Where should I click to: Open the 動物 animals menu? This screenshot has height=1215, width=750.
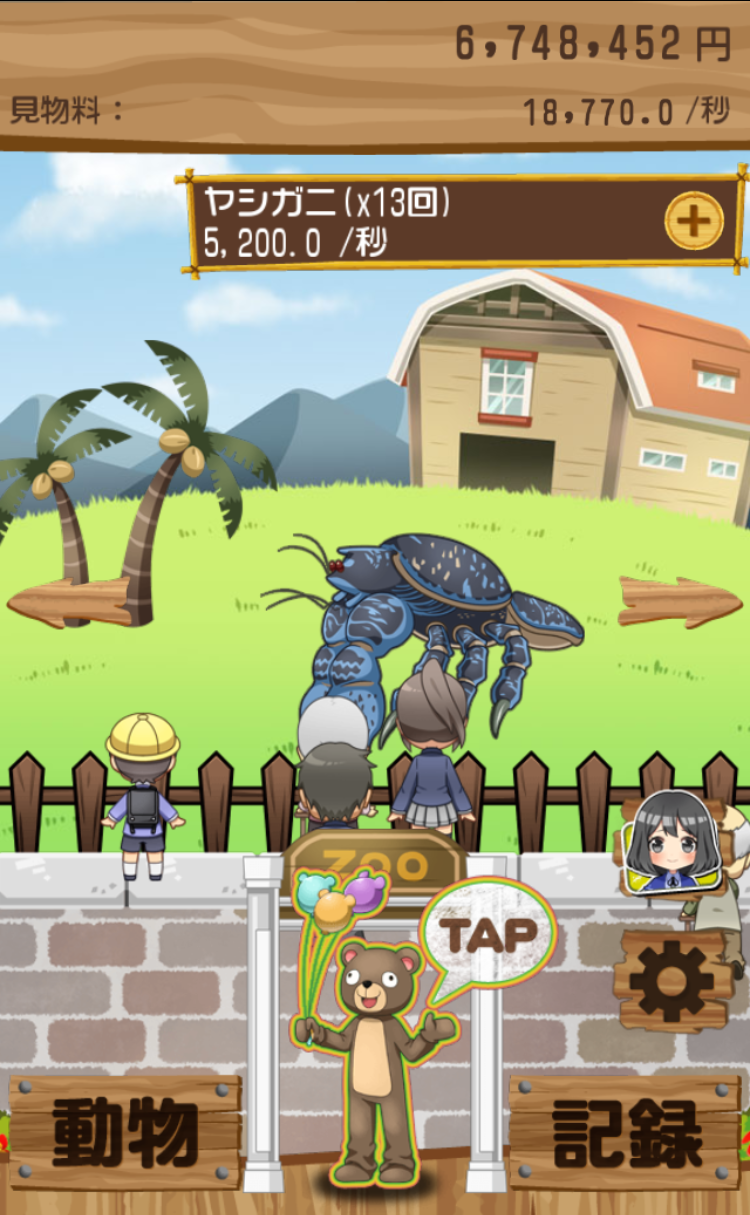[x=125, y=1132]
